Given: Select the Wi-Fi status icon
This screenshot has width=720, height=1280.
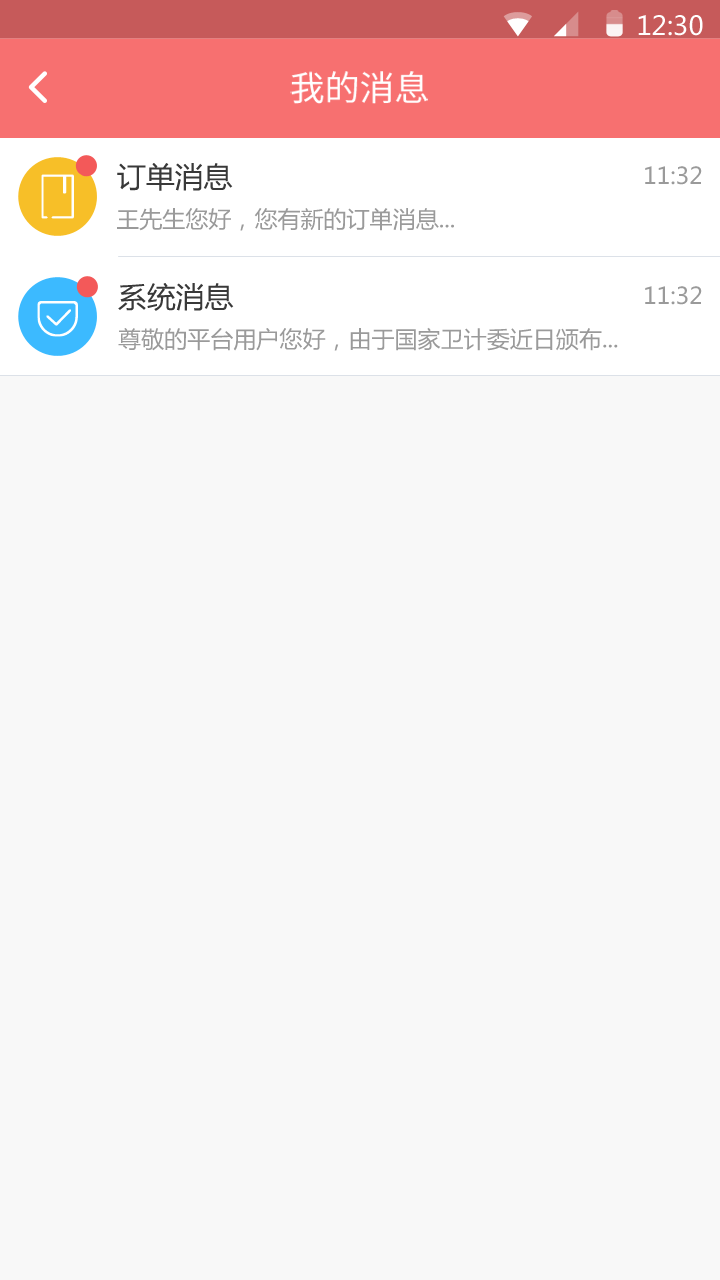Looking at the screenshot, I should pos(519,24).
